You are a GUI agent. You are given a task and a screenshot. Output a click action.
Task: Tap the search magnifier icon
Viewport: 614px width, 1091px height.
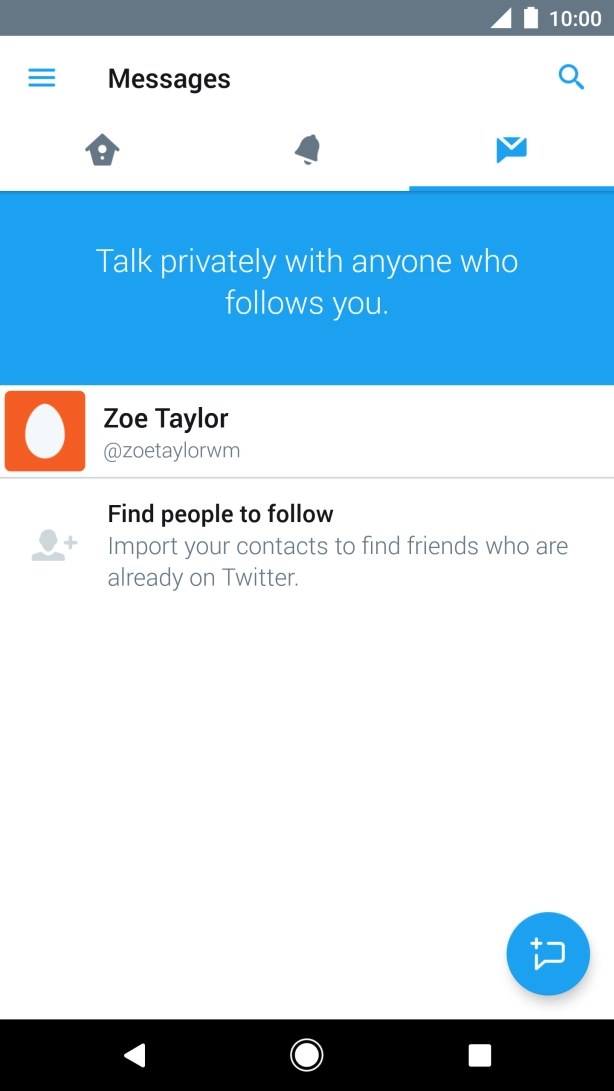571,77
